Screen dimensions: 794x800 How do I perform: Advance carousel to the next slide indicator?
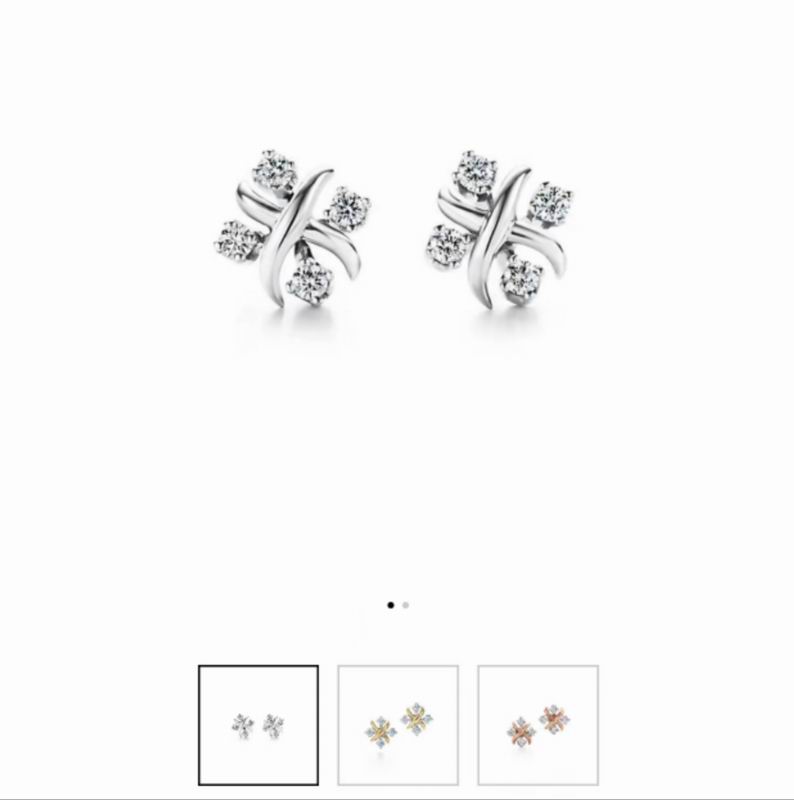click(x=404, y=605)
